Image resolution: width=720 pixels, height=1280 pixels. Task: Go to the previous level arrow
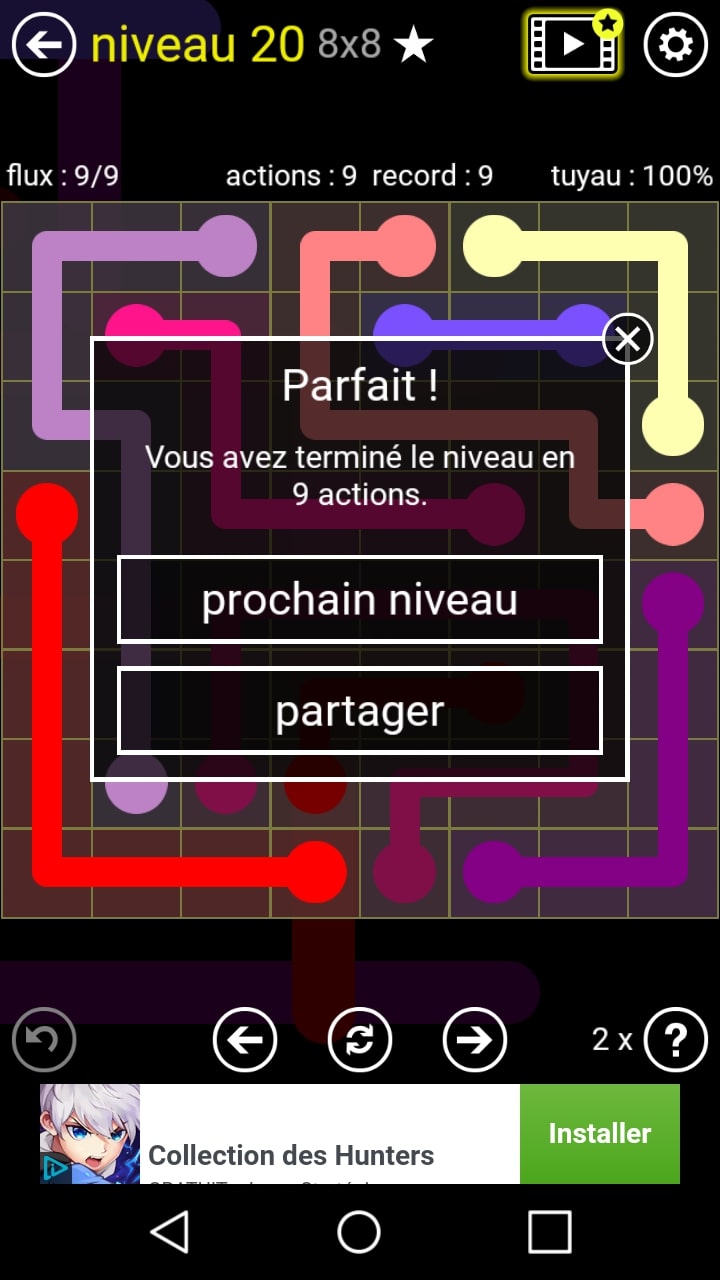pos(245,1040)
